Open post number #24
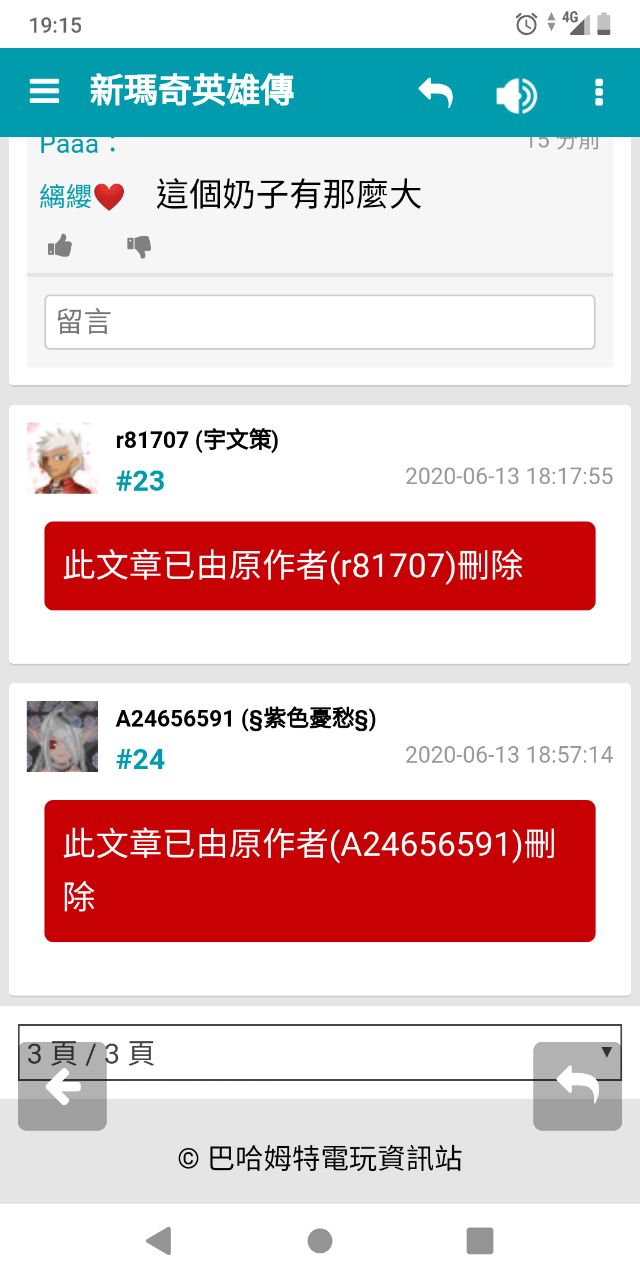Viewport: 640px width, 1280px height. click(140, 760)
